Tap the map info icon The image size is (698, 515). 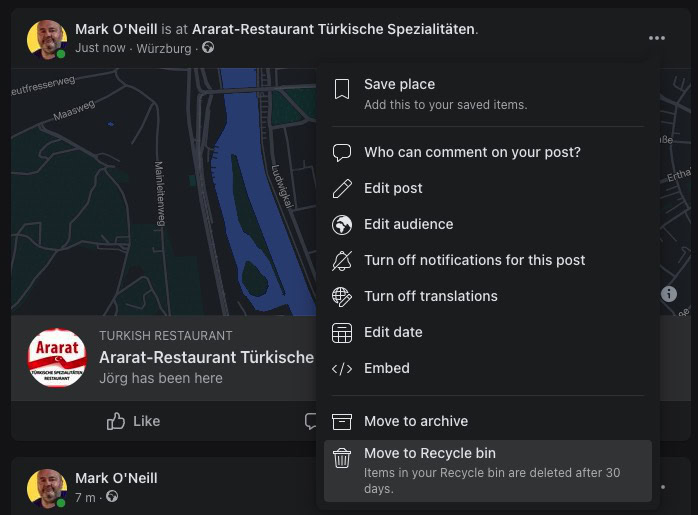coord(669,294)
